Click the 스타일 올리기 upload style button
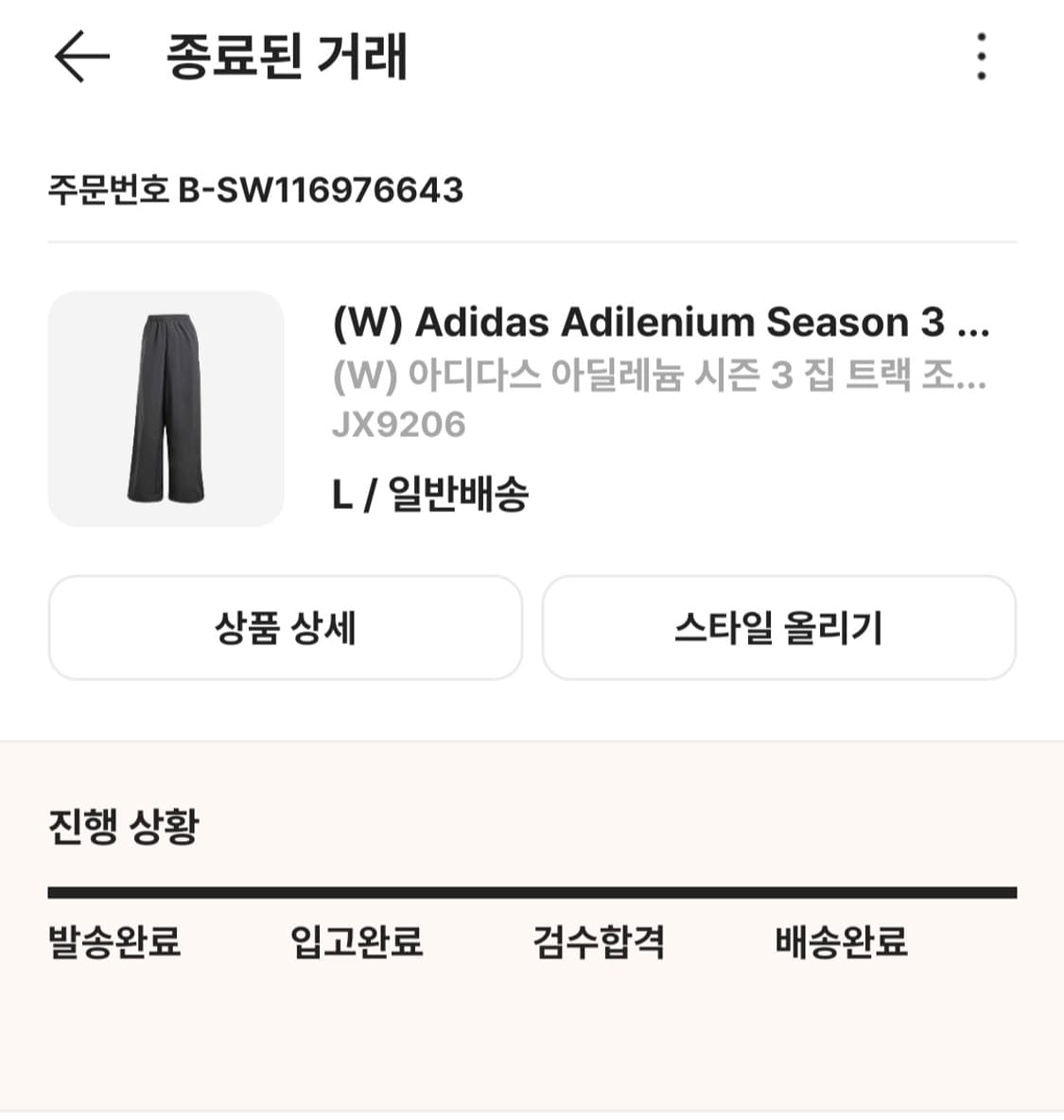Image resolution: width=1064 pixels, height=1120 pixels. pos(779,627)
